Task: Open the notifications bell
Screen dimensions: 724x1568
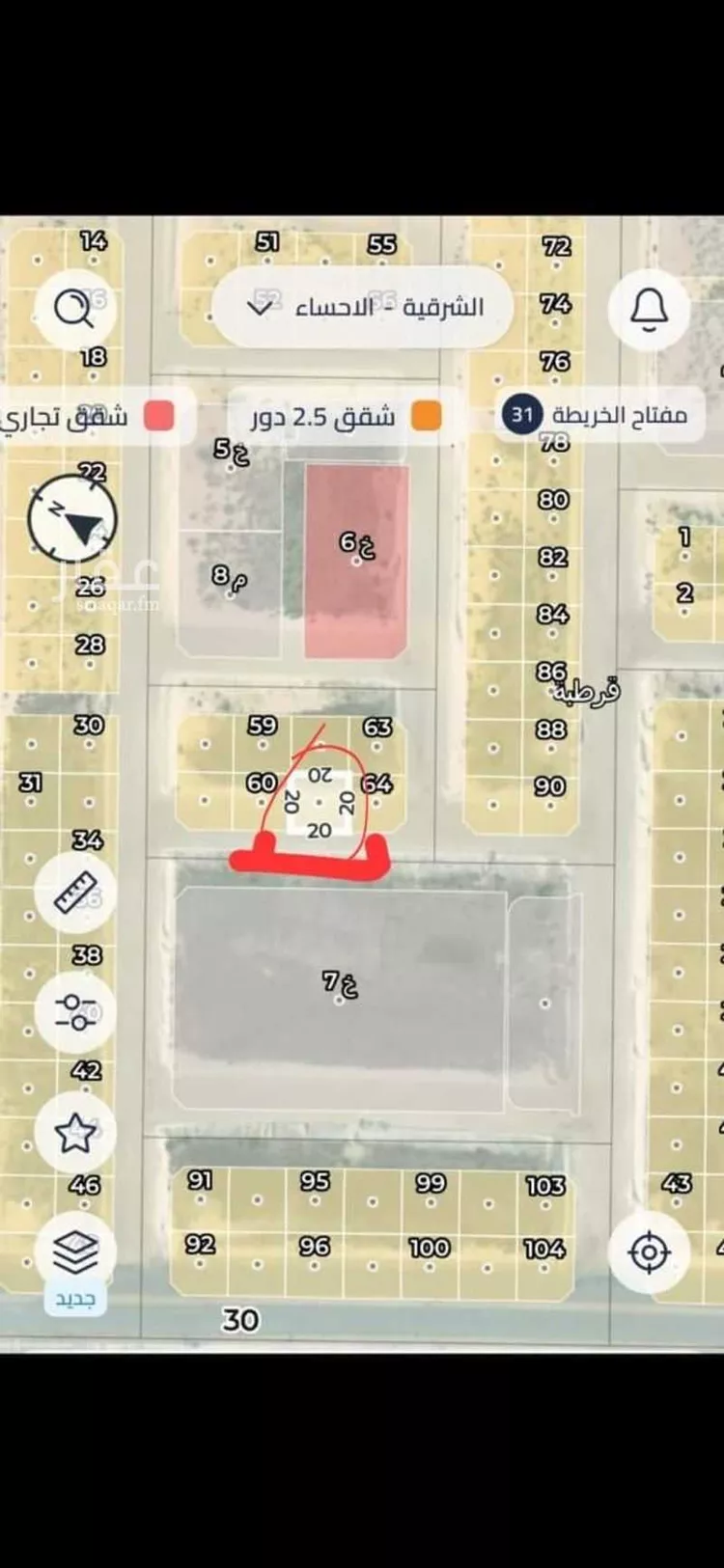Action: tap(649, 309)
